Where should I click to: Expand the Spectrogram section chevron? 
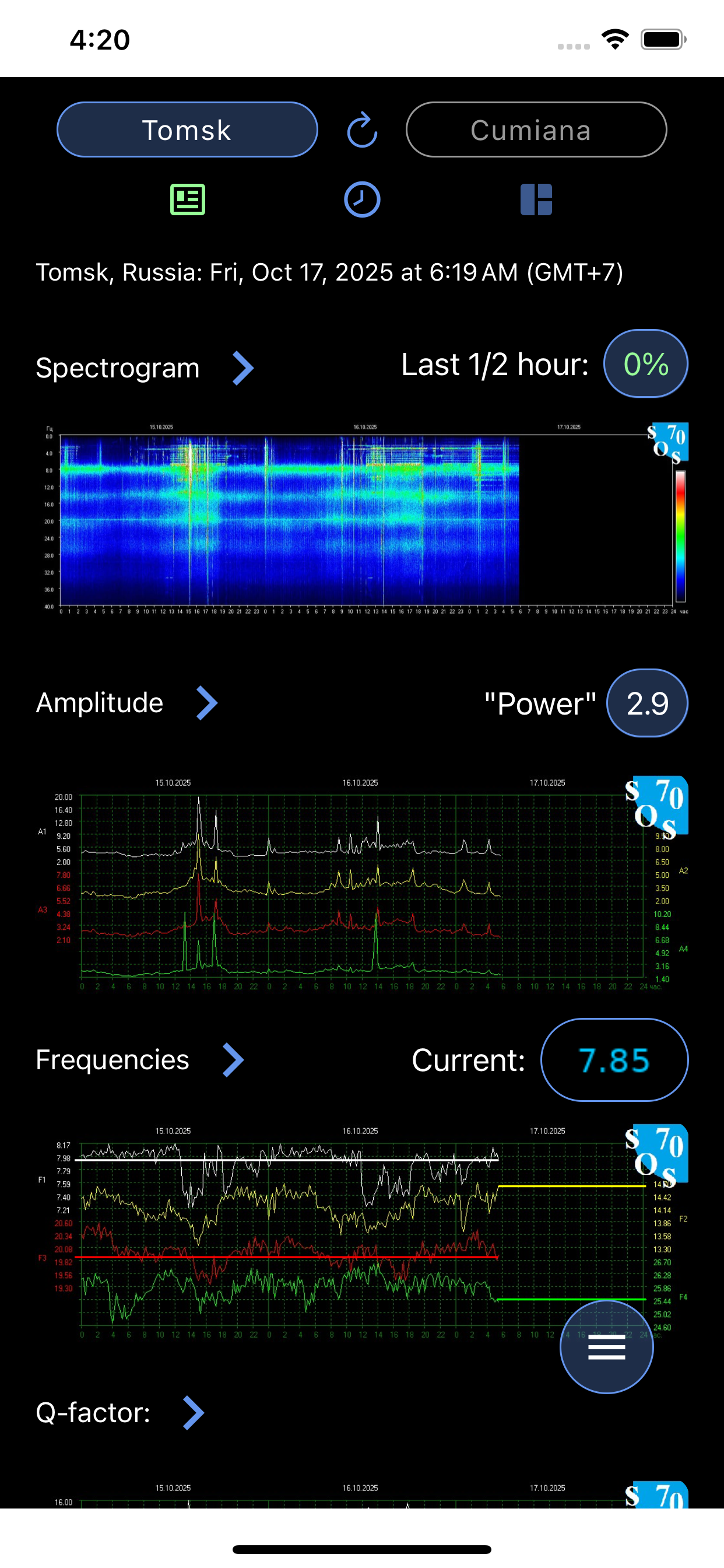click(x=242, y=367)
